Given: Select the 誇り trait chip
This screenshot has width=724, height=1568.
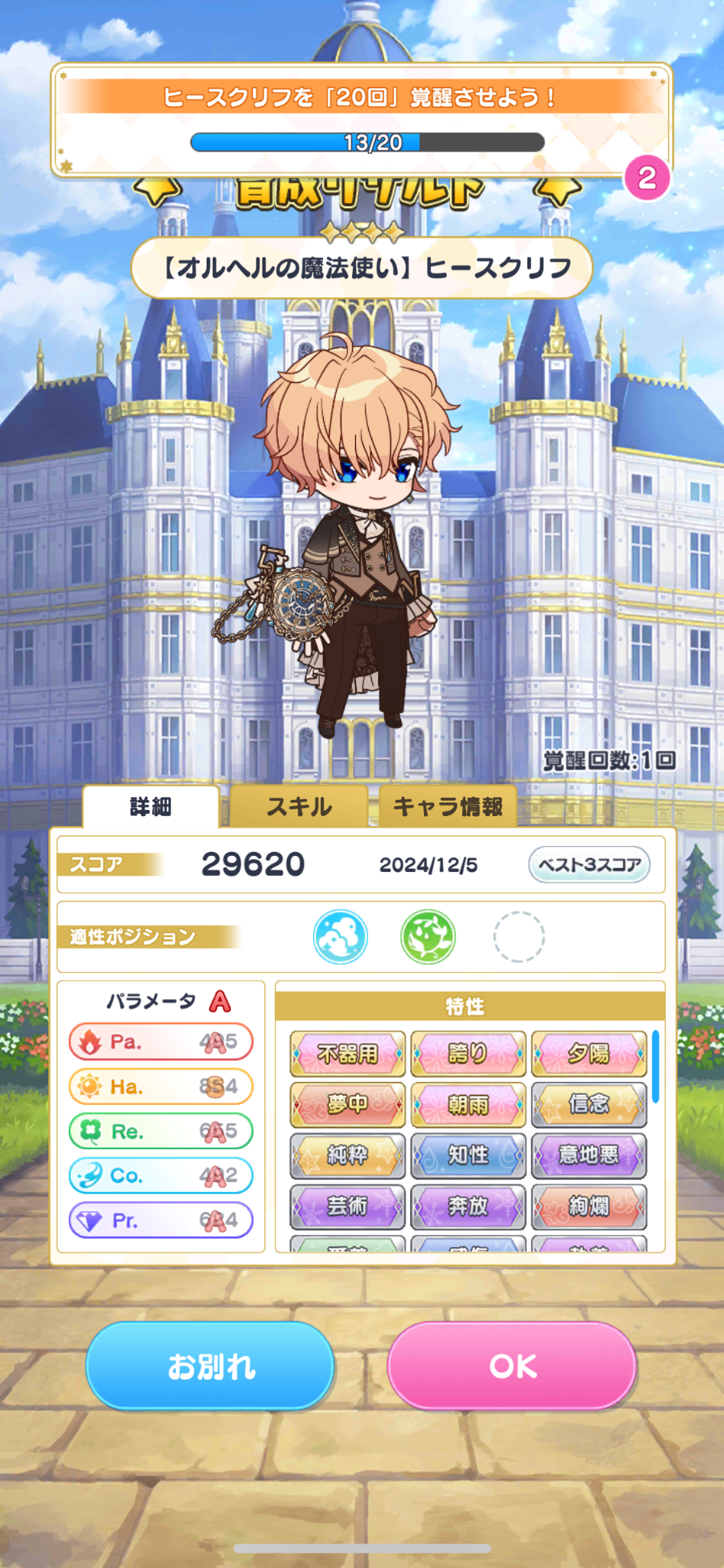Looking at the screenshot, I should (x=468, y=1053).
